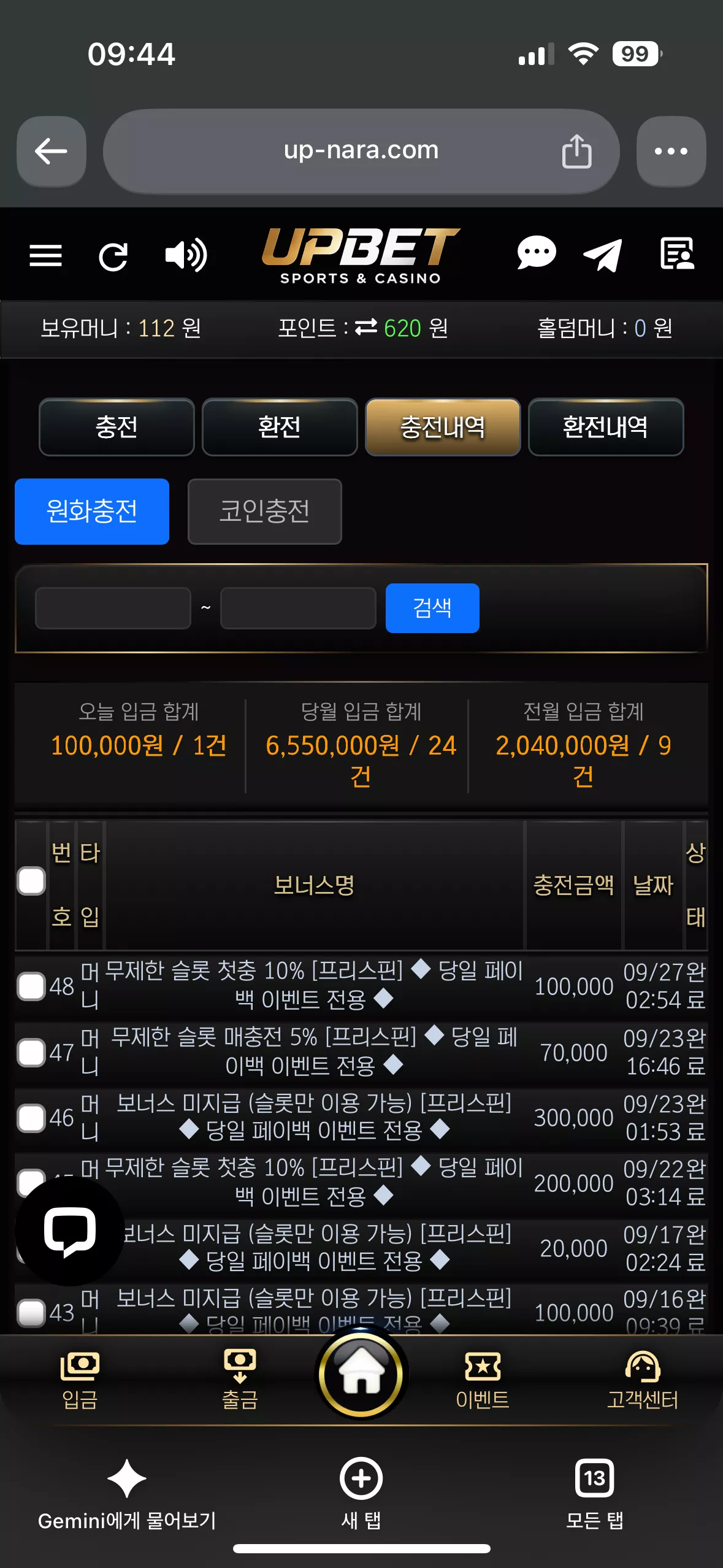
Task: Reload the page with the refresh icon
Action: click(113, 256)
